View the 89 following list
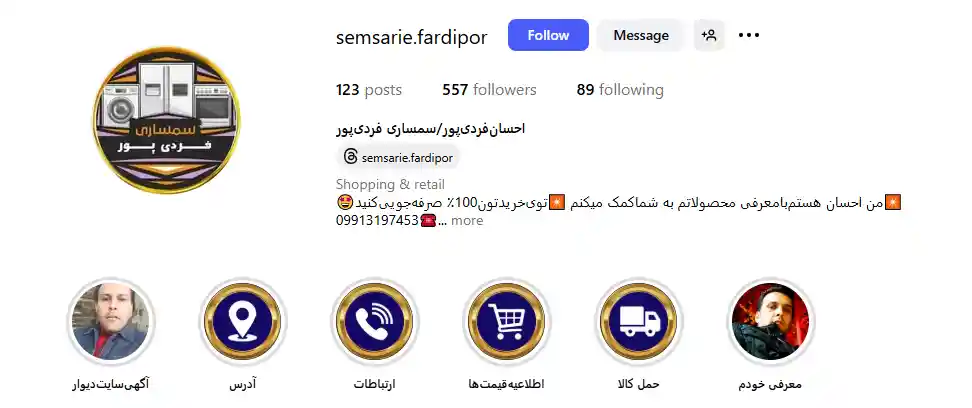This screenshot has width=972, height=408. coord(619,90)
